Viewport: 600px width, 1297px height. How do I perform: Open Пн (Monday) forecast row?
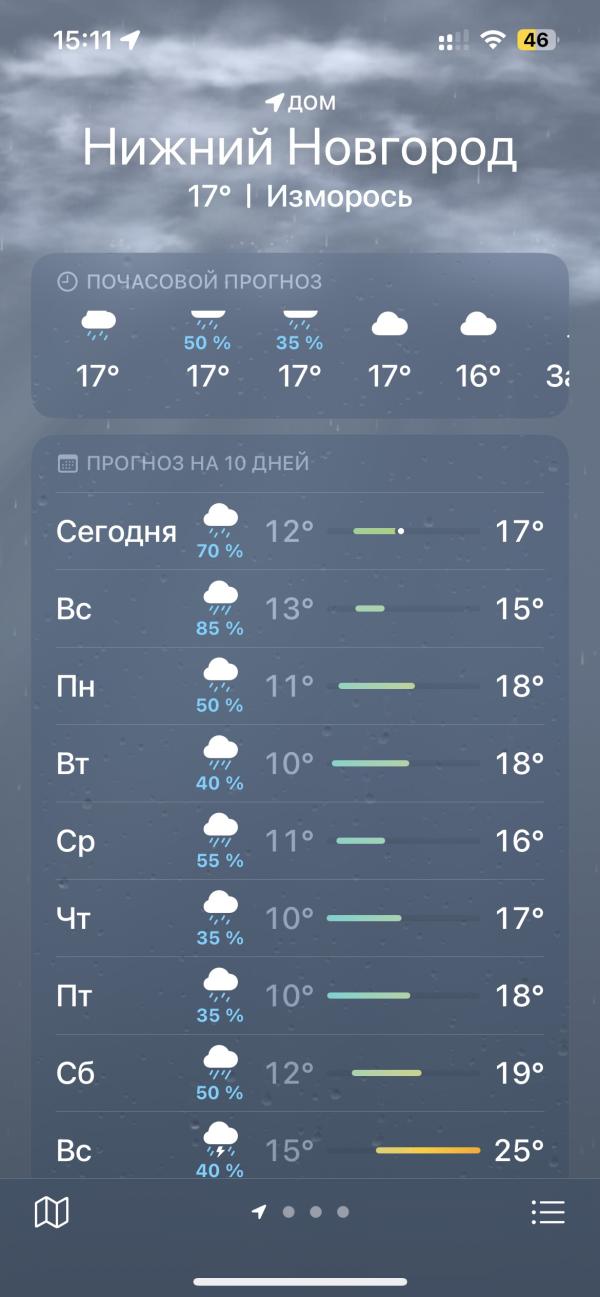click(x=300, y=686)
